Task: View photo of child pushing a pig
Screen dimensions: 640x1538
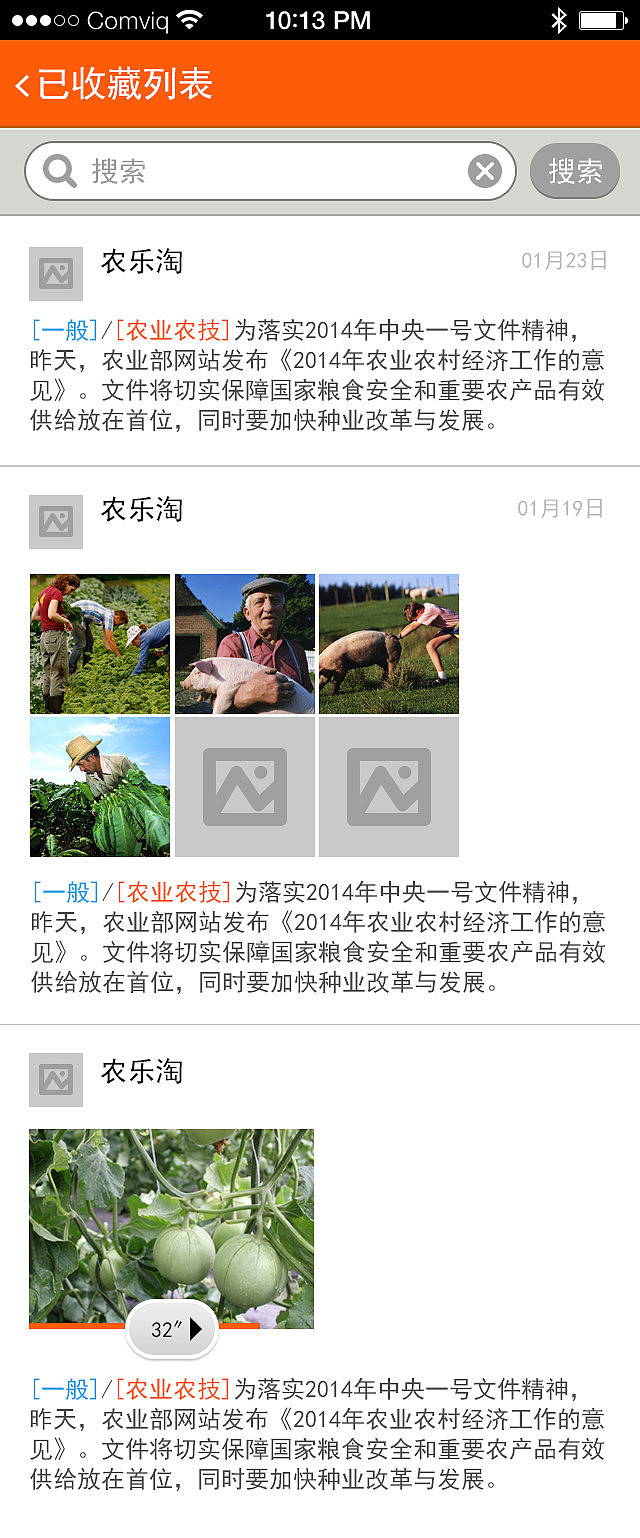Action: (x=389, y=644)
